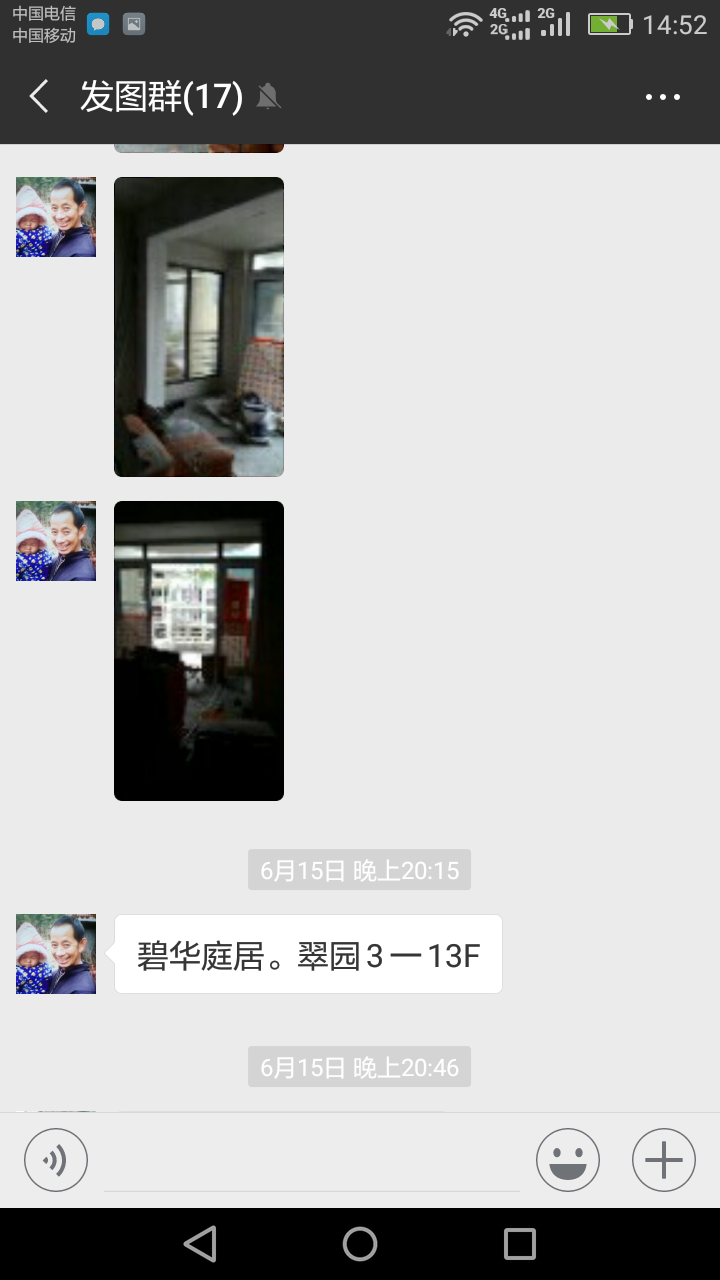Tap the Android home button

(360, 1244)
